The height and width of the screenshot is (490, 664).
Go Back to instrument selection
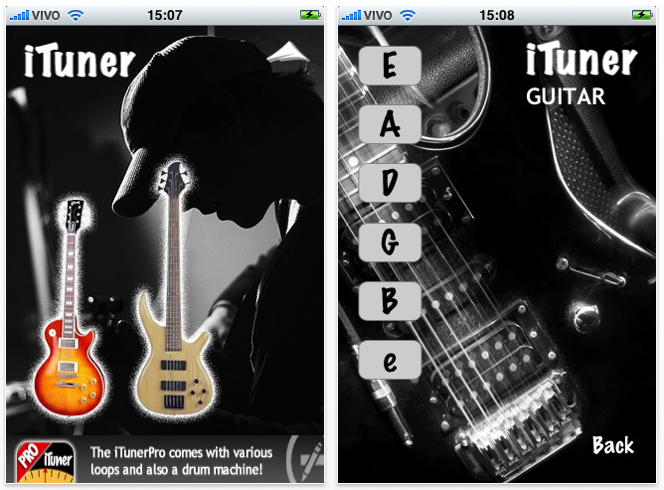(x=612, y=445)
